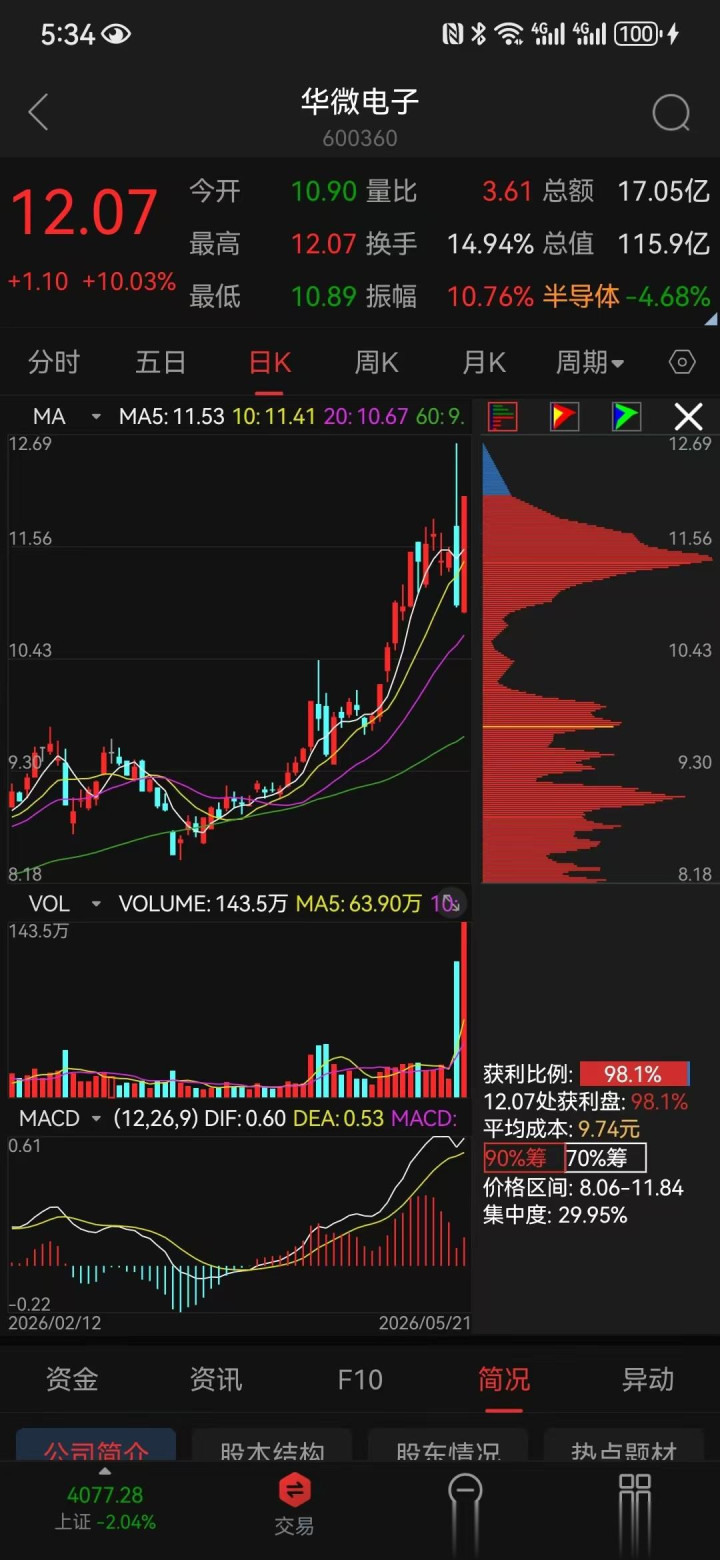Open the MA indicator dropdown
Screen dimensions: 720x1560
[66, 417]
